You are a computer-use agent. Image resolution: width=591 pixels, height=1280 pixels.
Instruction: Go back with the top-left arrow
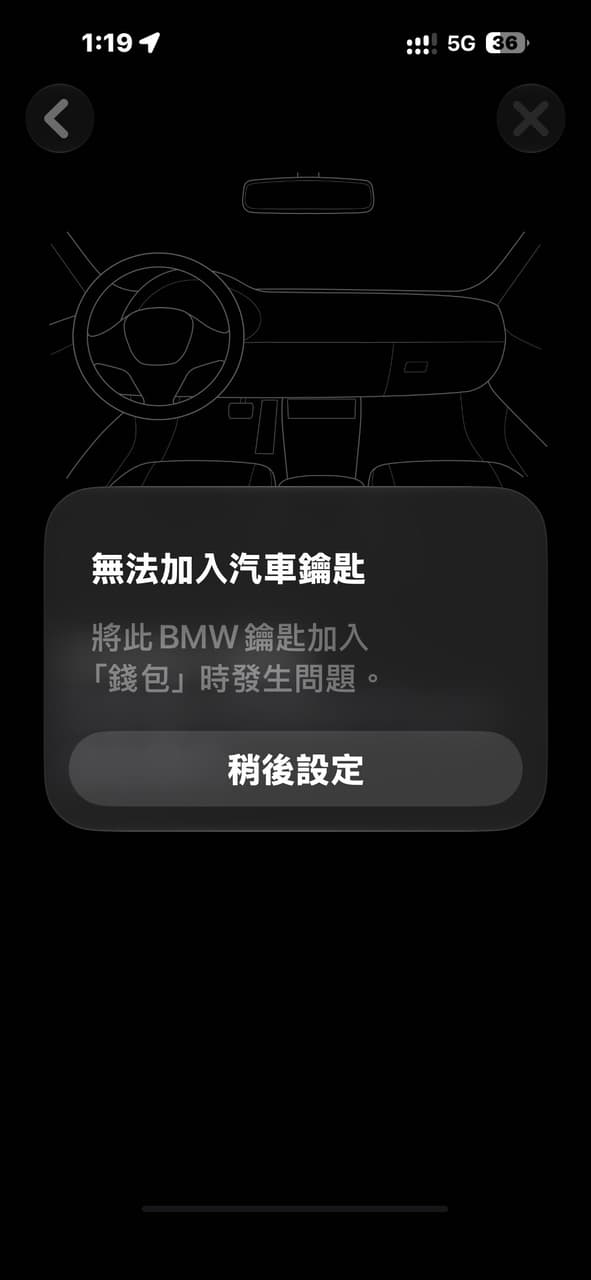59,119
